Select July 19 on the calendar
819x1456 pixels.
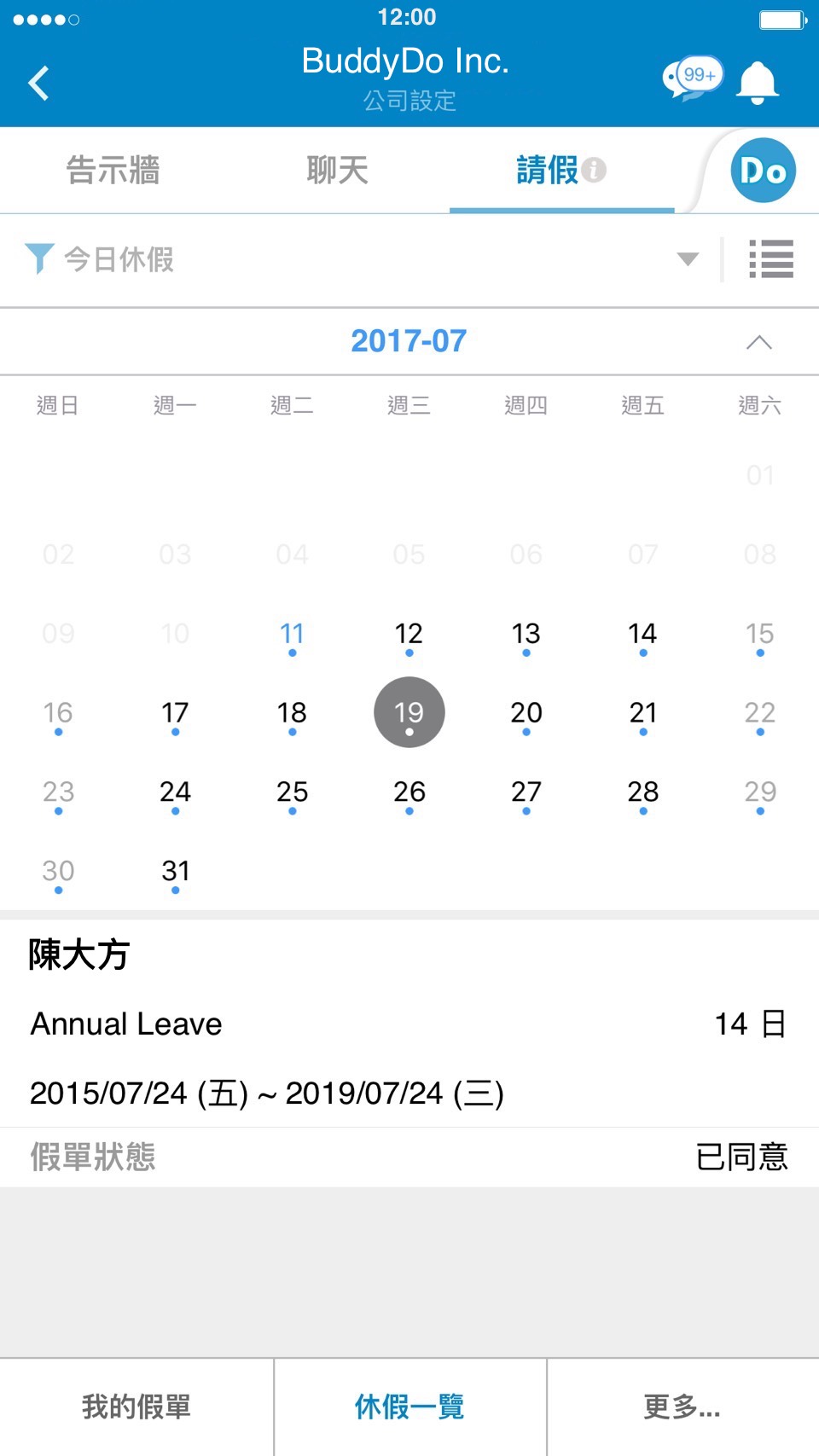pyautogui.click(x=409, y=712)
